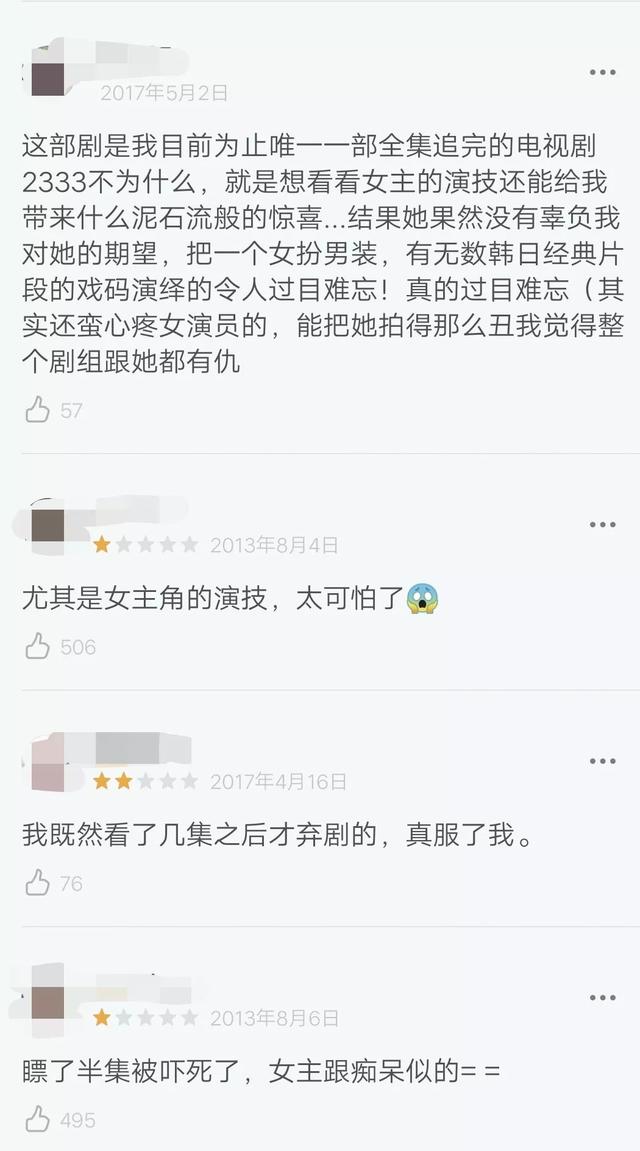Like the comment "尤其是女主角的演技，太可怕了"
Image resolution: width=640 pixels, height=1151 pixels.
(38, 647)
